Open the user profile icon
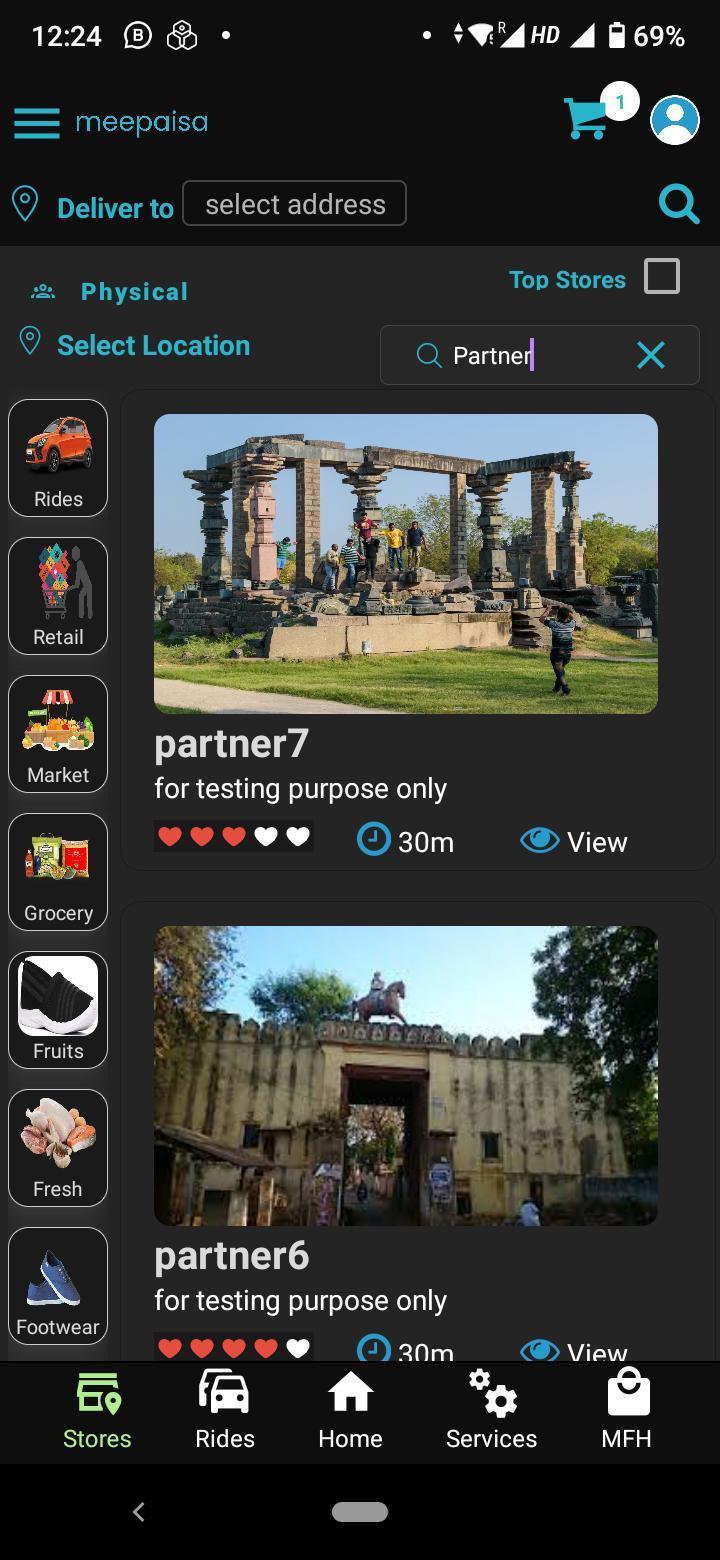The width and height of the screenshot is (720, 1560). coord(675,120)
